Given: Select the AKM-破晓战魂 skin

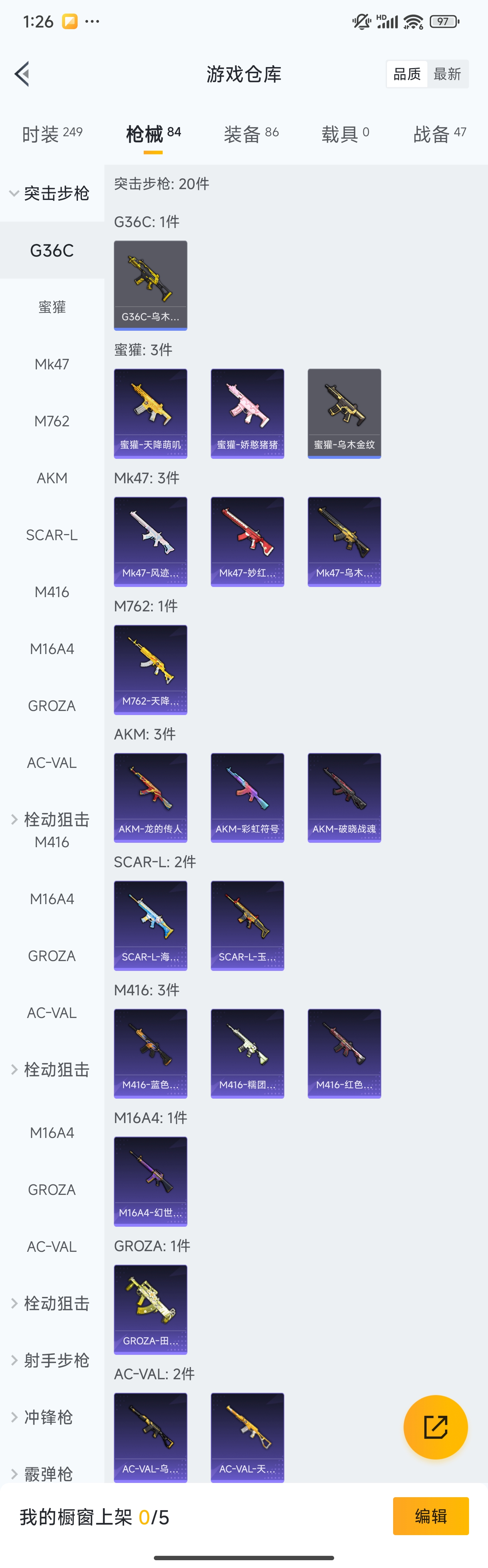Looking at the screenshot, I should coord(344,797).
